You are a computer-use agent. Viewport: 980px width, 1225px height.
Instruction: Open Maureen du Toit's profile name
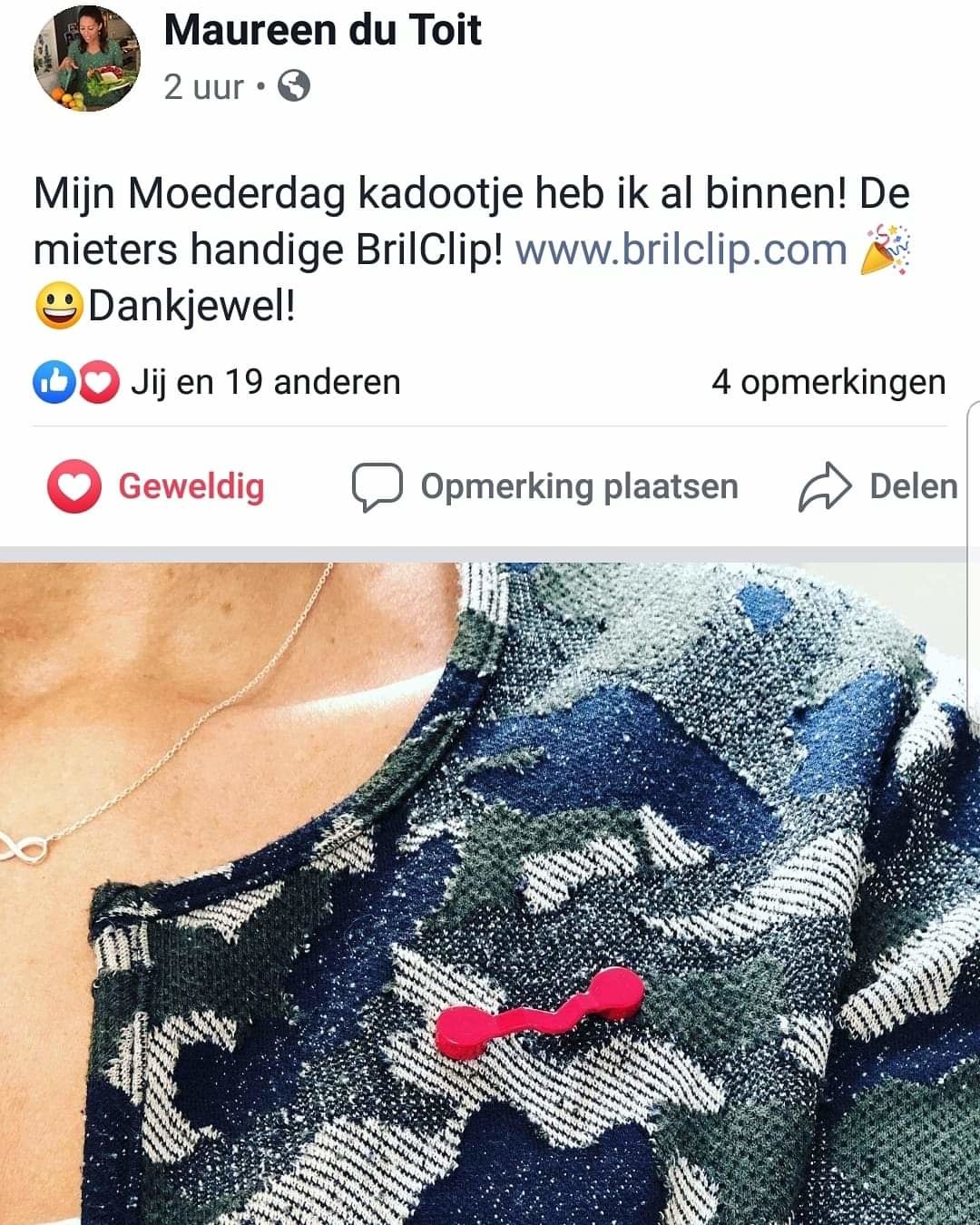pyautogui.click(x=322, y=30)
